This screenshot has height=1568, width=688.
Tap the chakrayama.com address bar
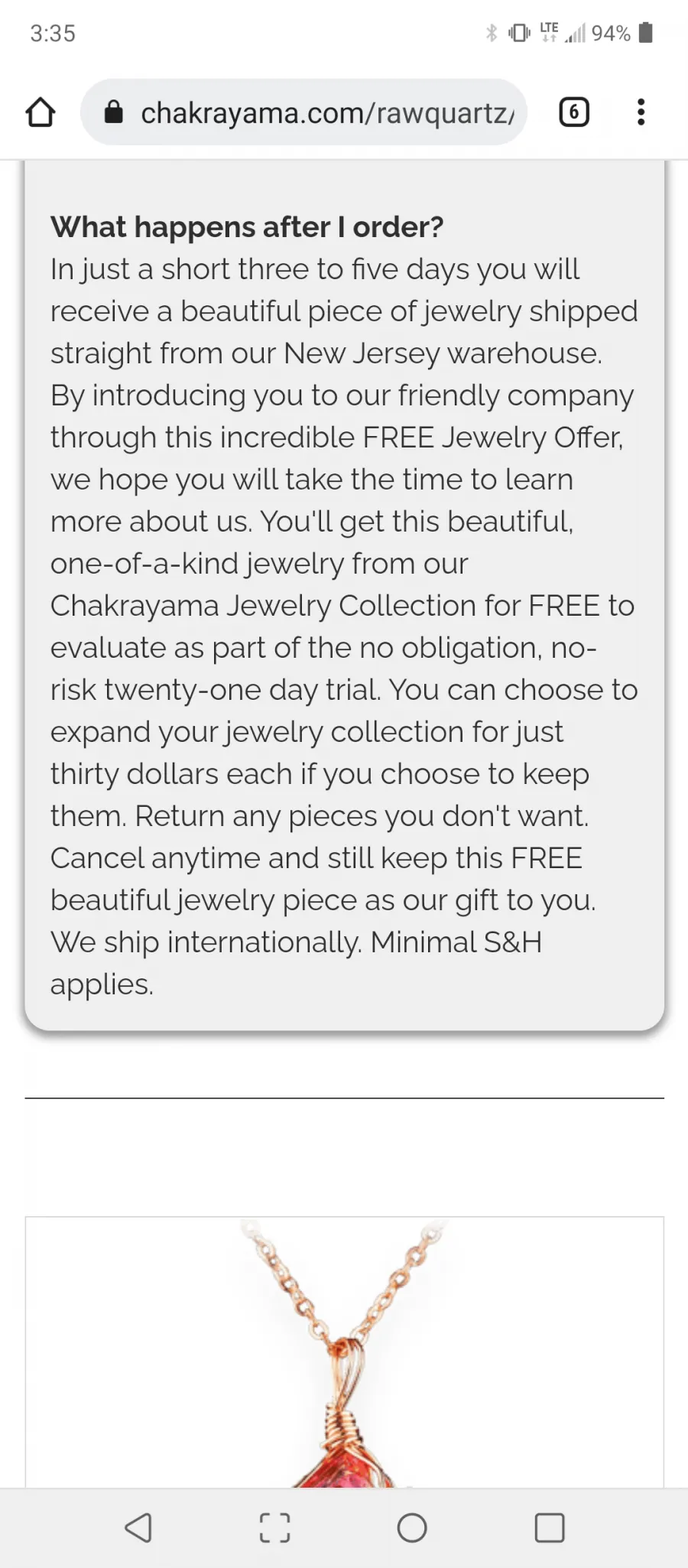304,112
